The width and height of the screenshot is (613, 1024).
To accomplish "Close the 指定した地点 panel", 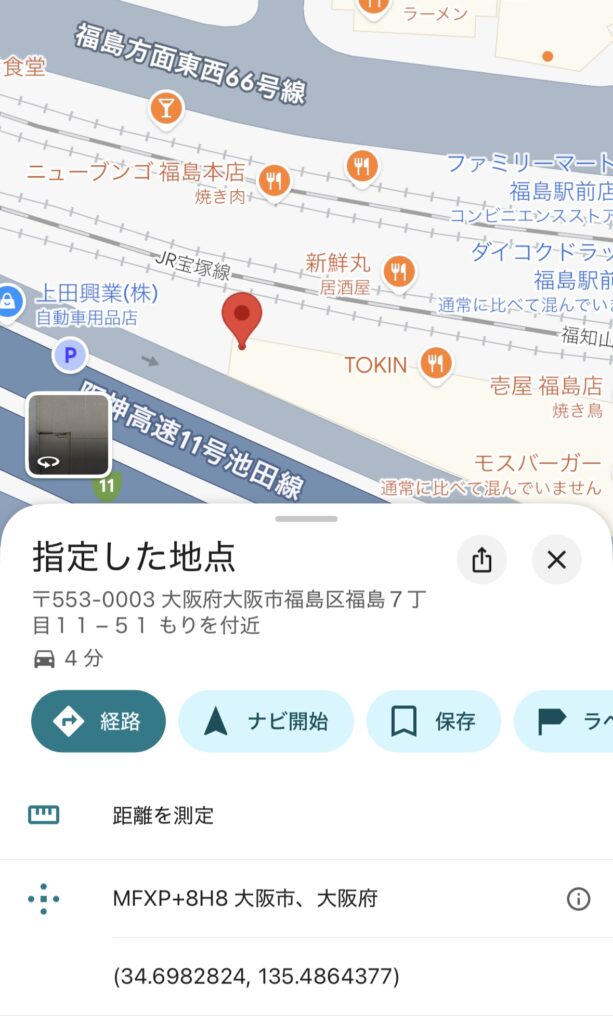I will [557, 560].
